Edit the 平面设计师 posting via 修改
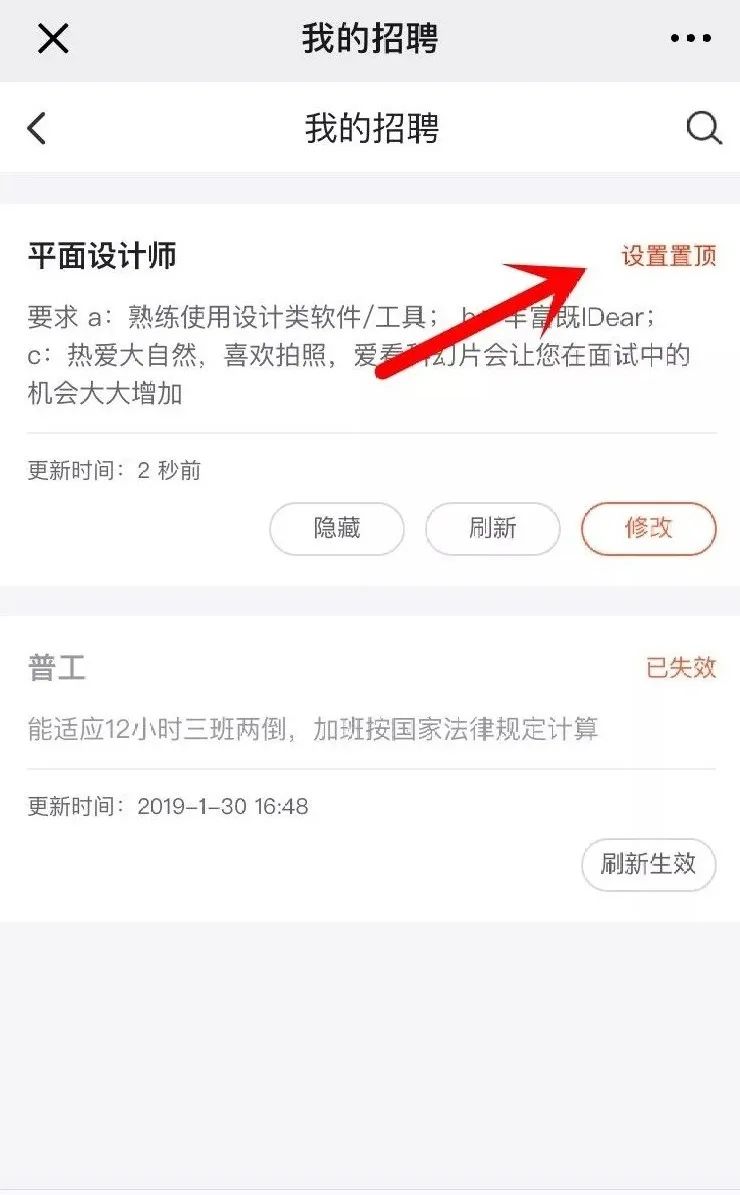Viewport: 740px width, 1195px height. (x=649, y=528)
